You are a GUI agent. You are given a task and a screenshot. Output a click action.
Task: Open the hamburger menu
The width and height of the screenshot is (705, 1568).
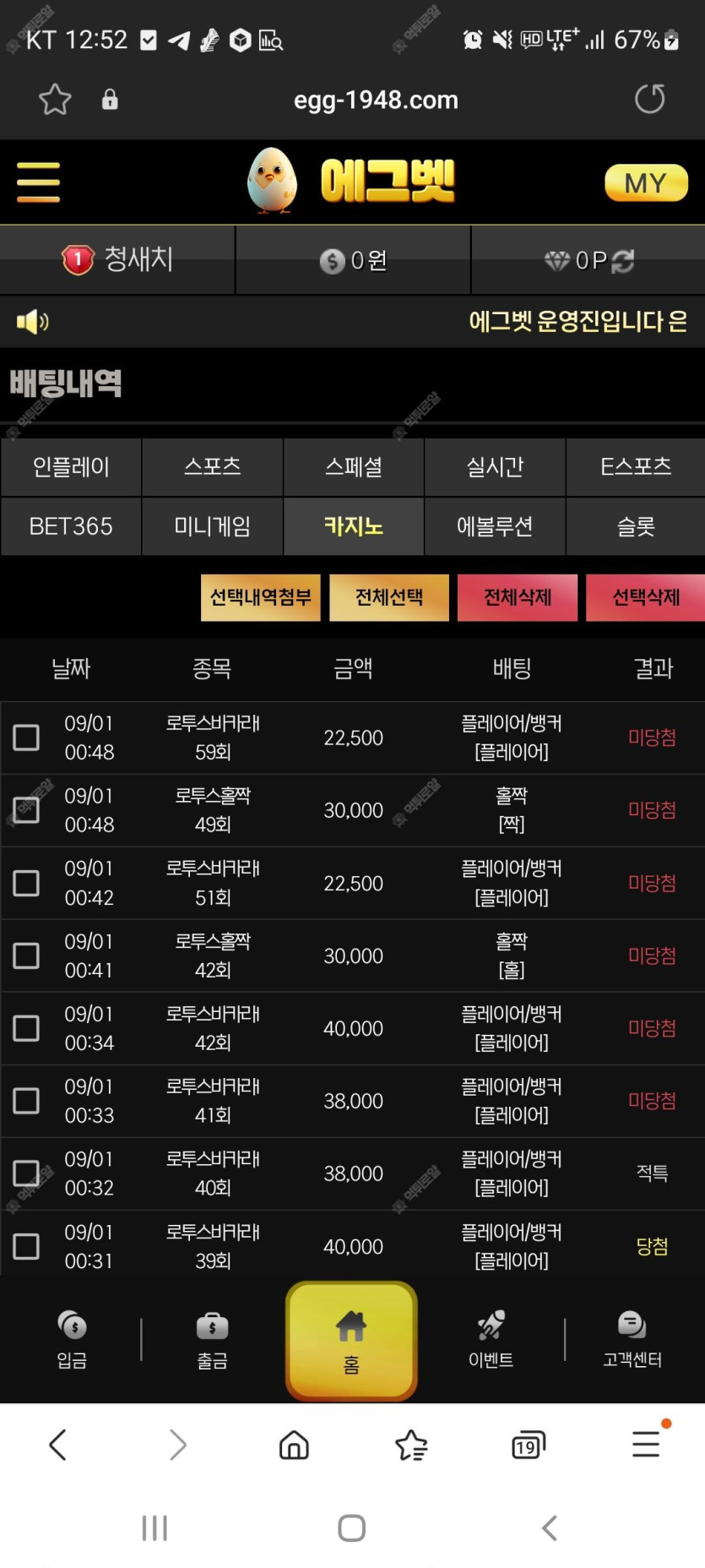point(38,182)
